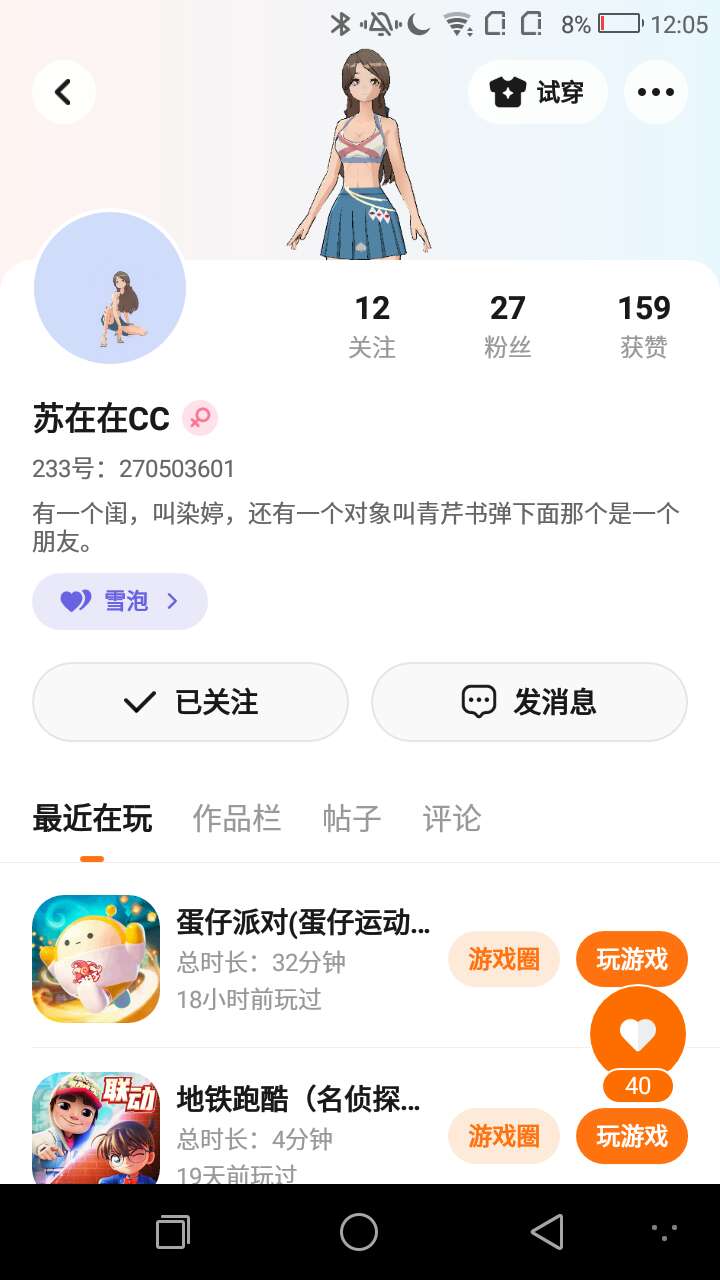View the 12 关注 following list
Viewport: 720px width, 1280px height.
point(372,325)
